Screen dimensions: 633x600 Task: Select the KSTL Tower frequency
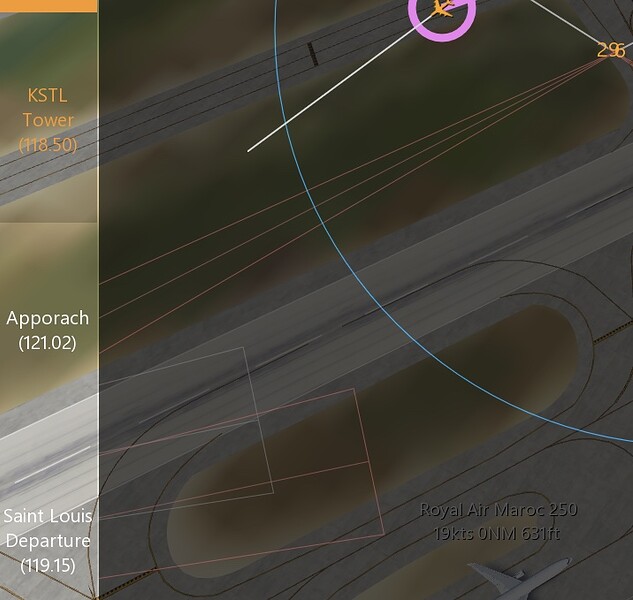[48, 120]
